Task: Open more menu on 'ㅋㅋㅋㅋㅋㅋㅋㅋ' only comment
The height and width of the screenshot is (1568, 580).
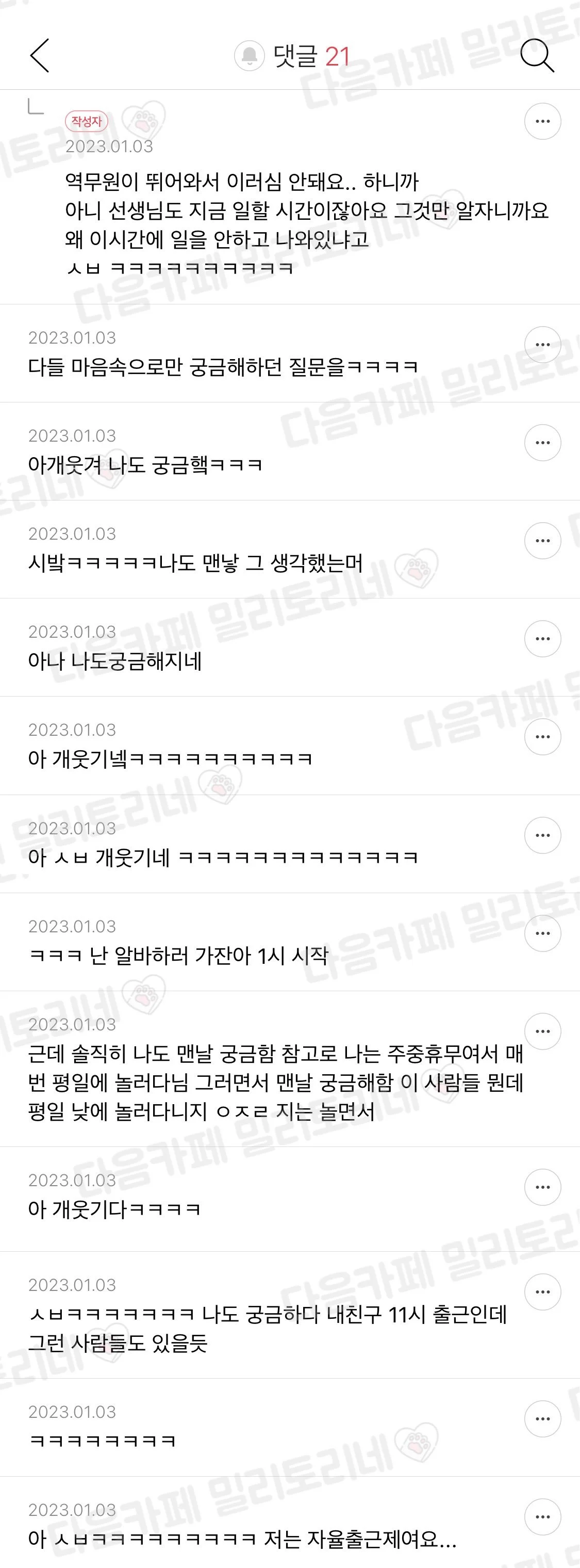Action: [x=542, y=1419]
